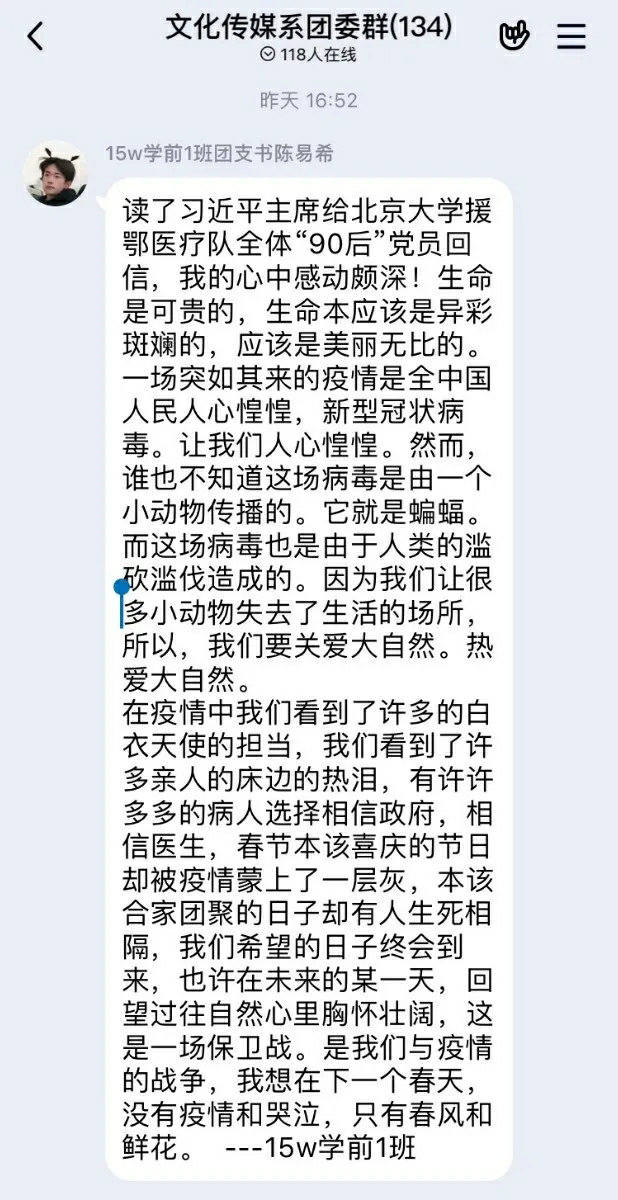
Task: Go back from the group chat
Action: coord(36,37)
